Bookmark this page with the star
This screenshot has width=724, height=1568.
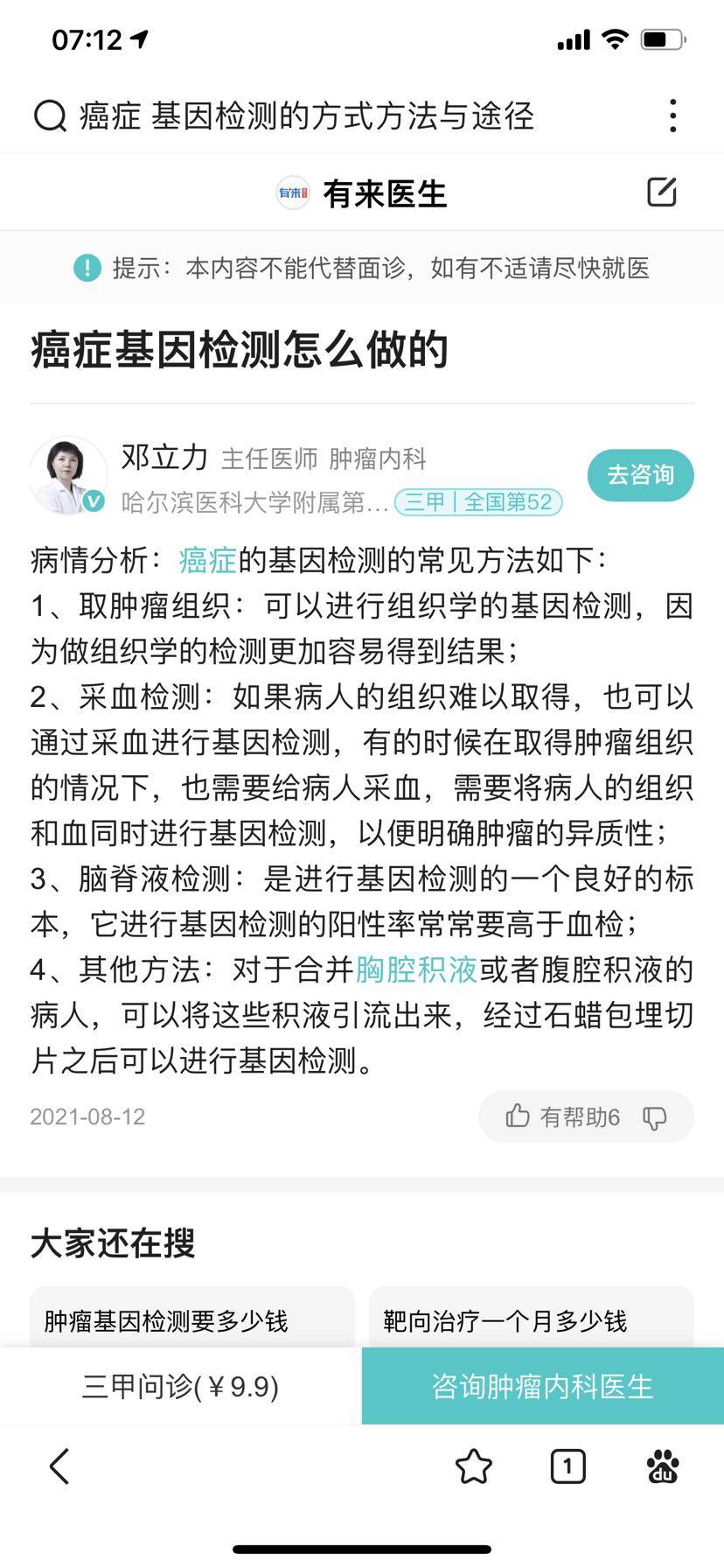[x=473, y=1466]
